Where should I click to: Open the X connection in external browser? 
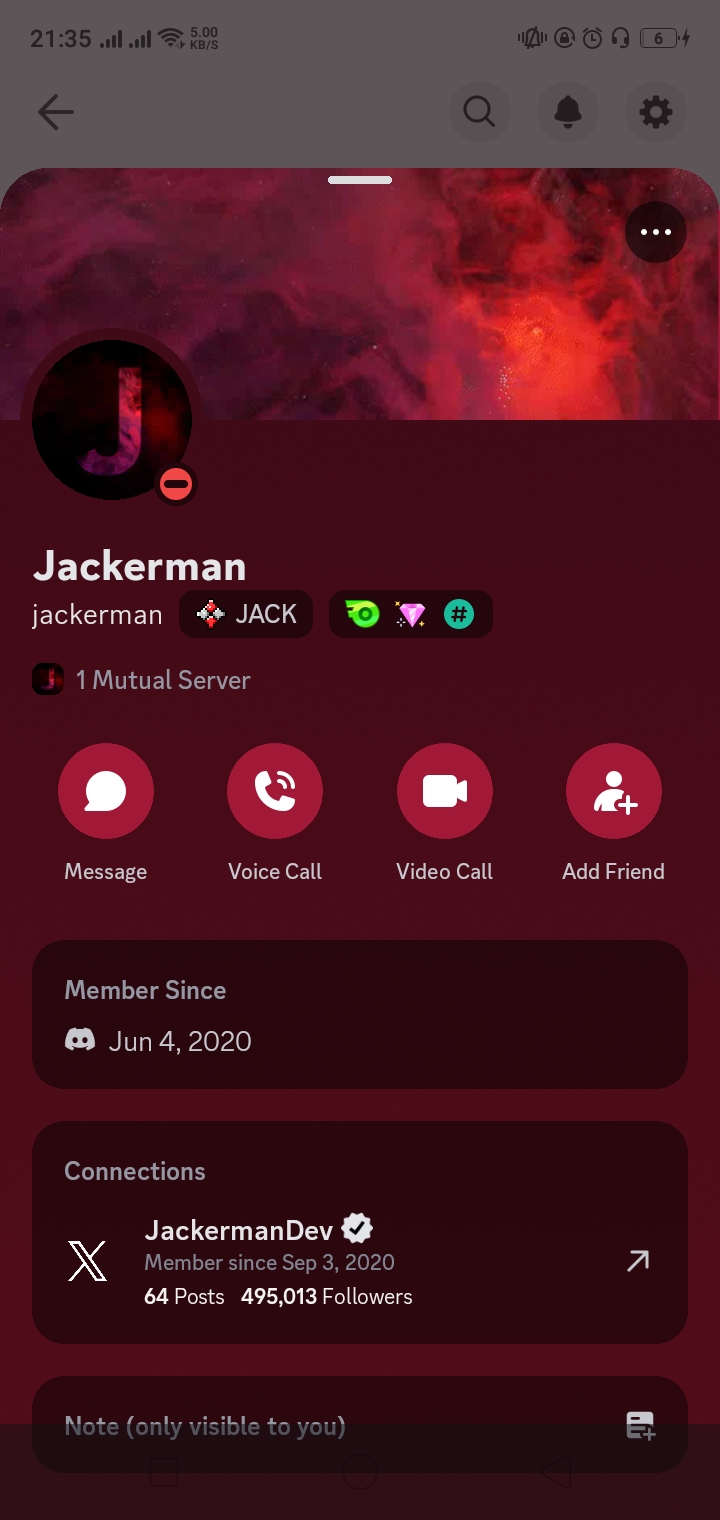pos(637,1261)
